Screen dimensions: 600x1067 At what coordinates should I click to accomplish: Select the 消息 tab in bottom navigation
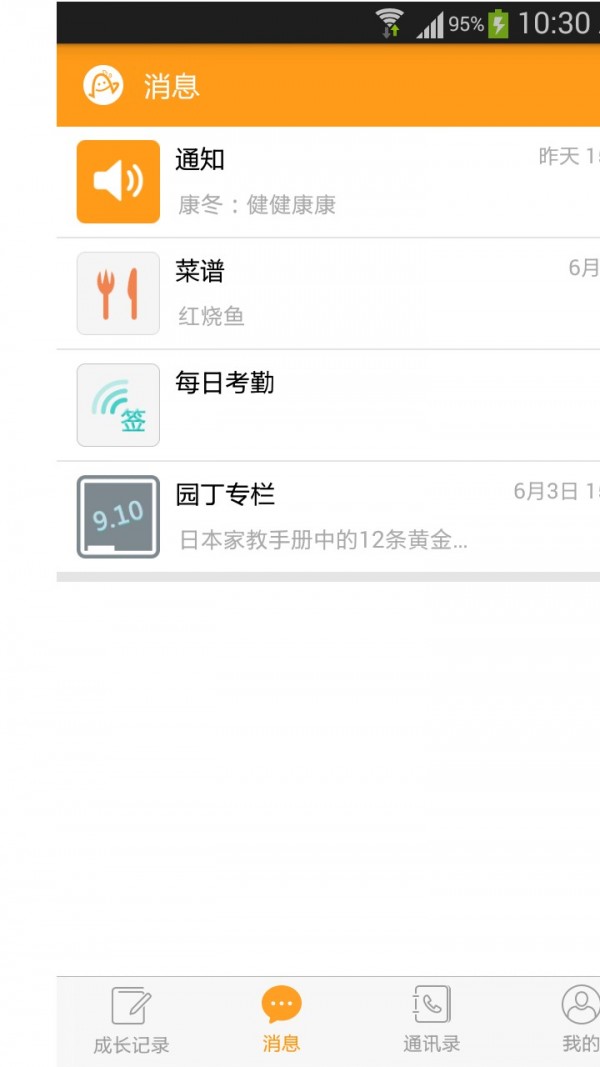pos(281,1020)
